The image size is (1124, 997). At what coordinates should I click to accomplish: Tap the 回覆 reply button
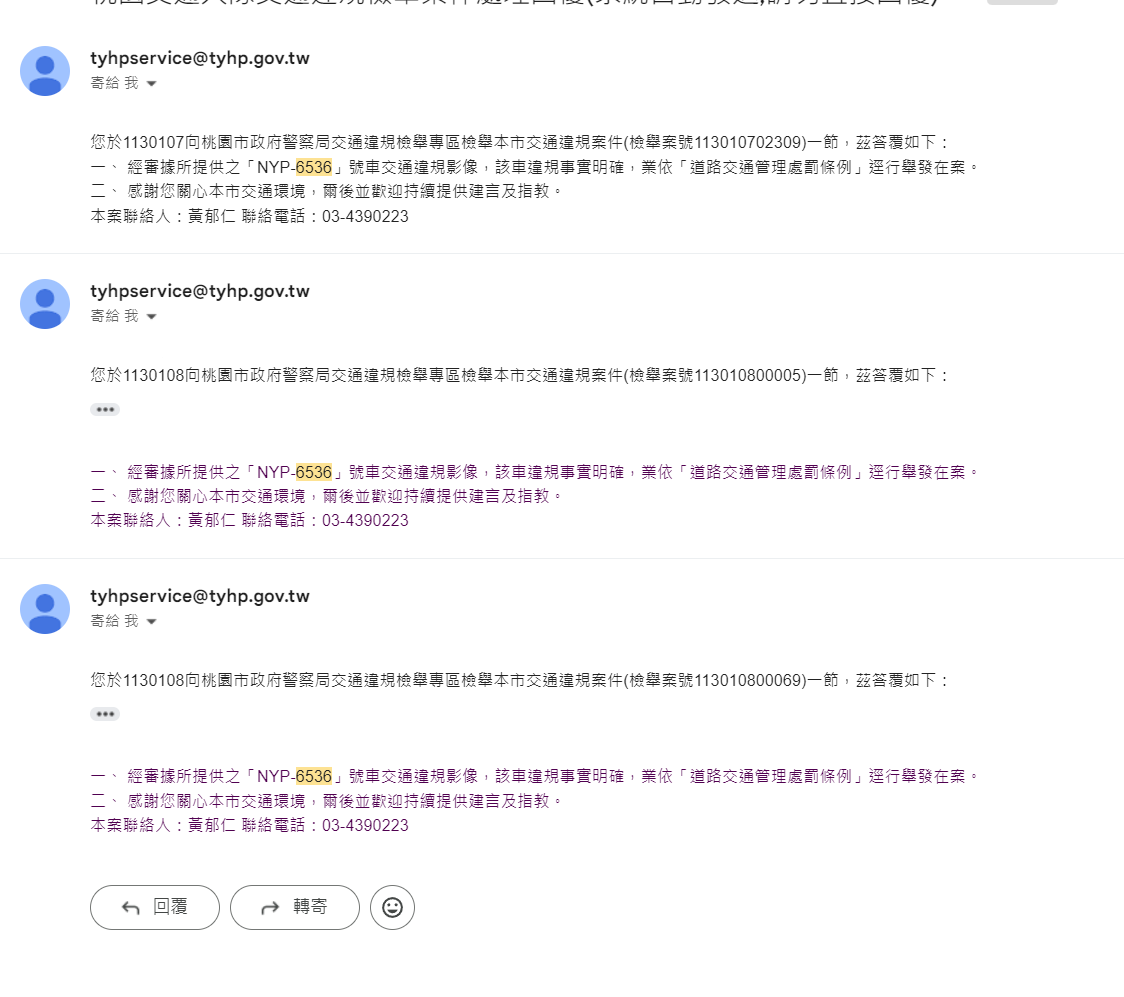pos(155,907)
